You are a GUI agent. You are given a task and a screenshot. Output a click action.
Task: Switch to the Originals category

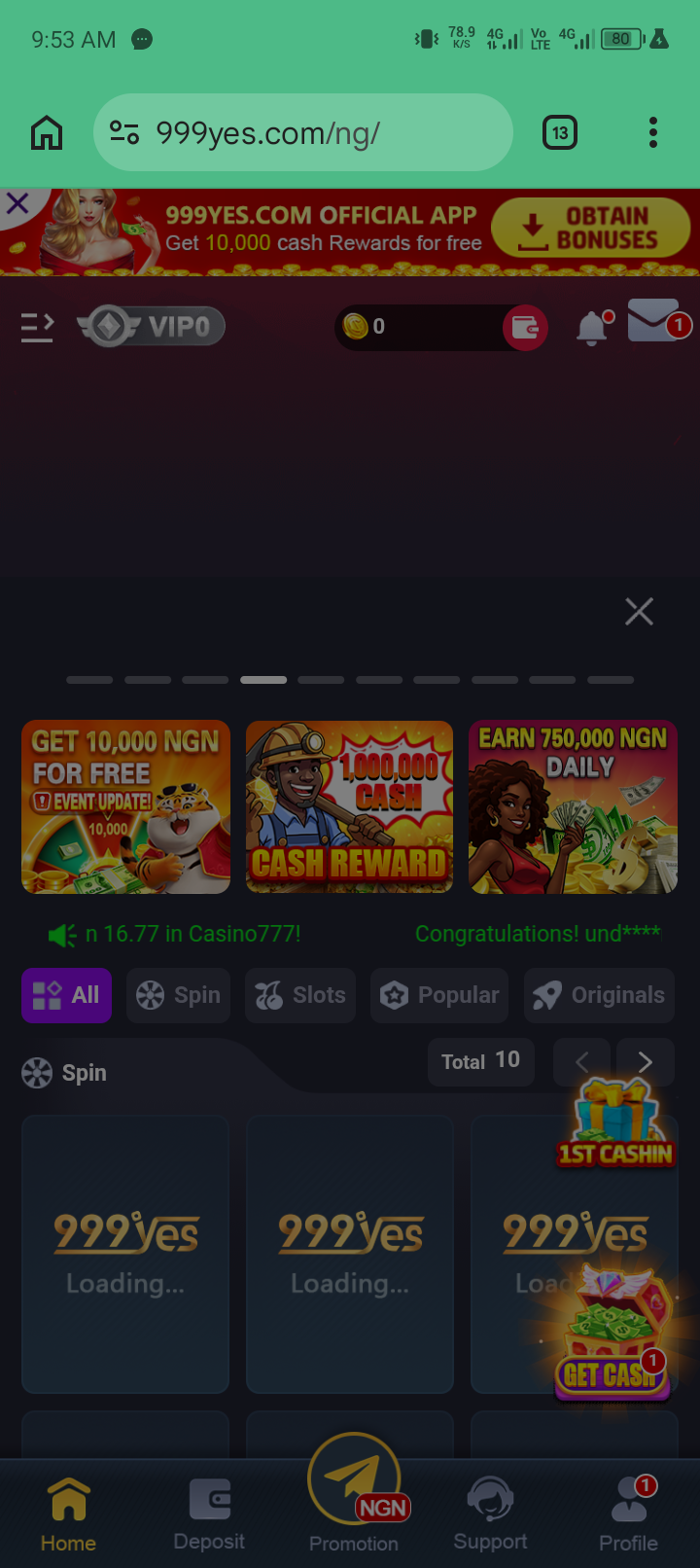pos(599,995)
